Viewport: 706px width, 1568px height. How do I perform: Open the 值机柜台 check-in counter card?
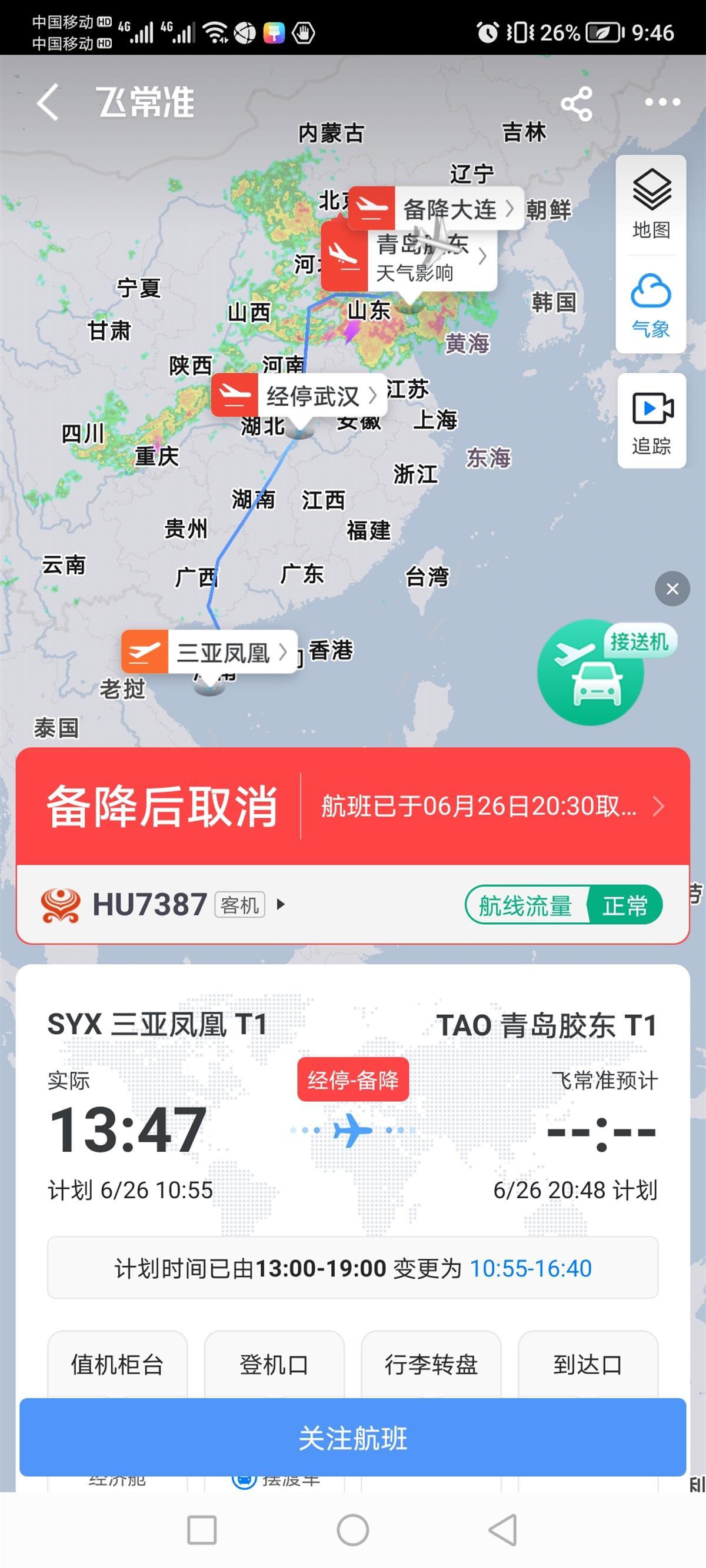pos(118,1364)
